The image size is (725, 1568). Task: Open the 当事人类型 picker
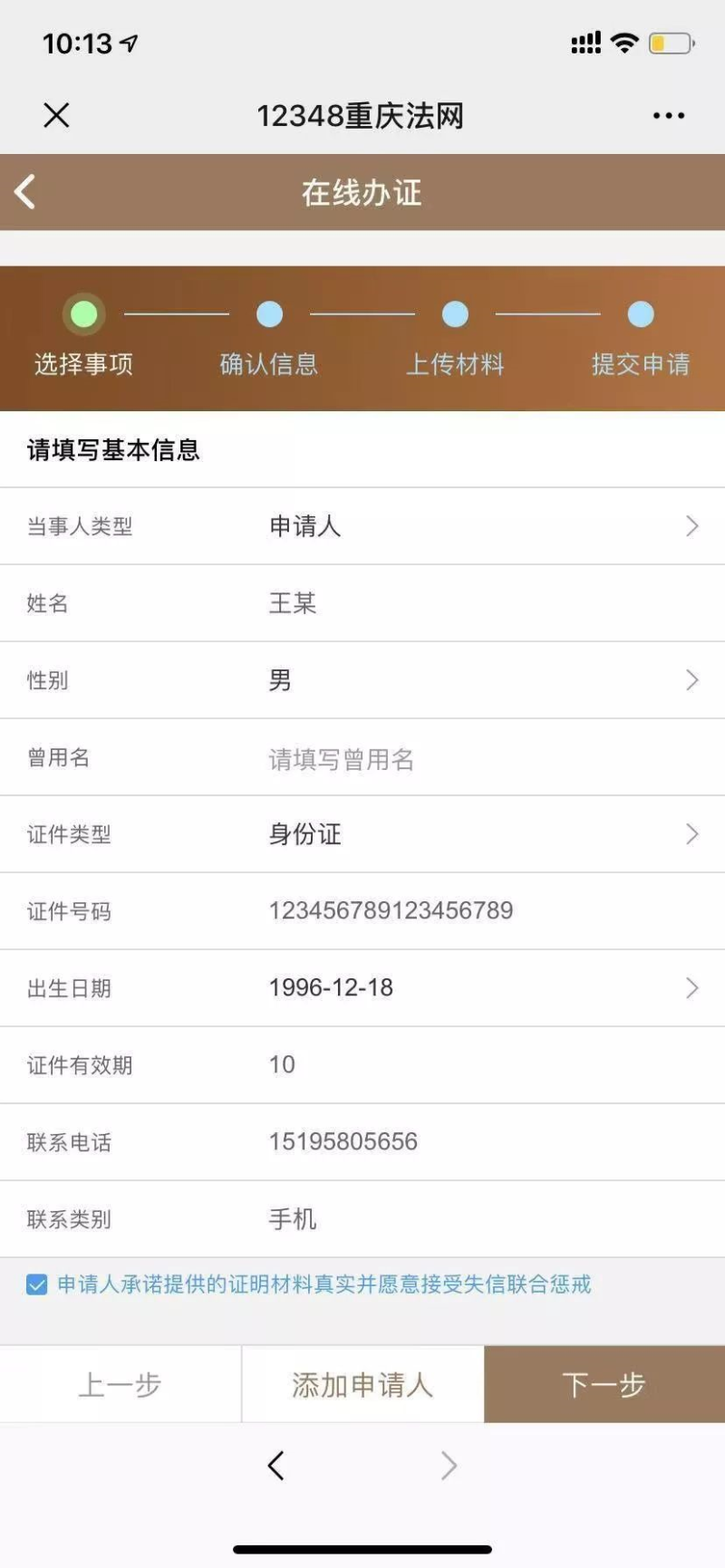point(480,526)
